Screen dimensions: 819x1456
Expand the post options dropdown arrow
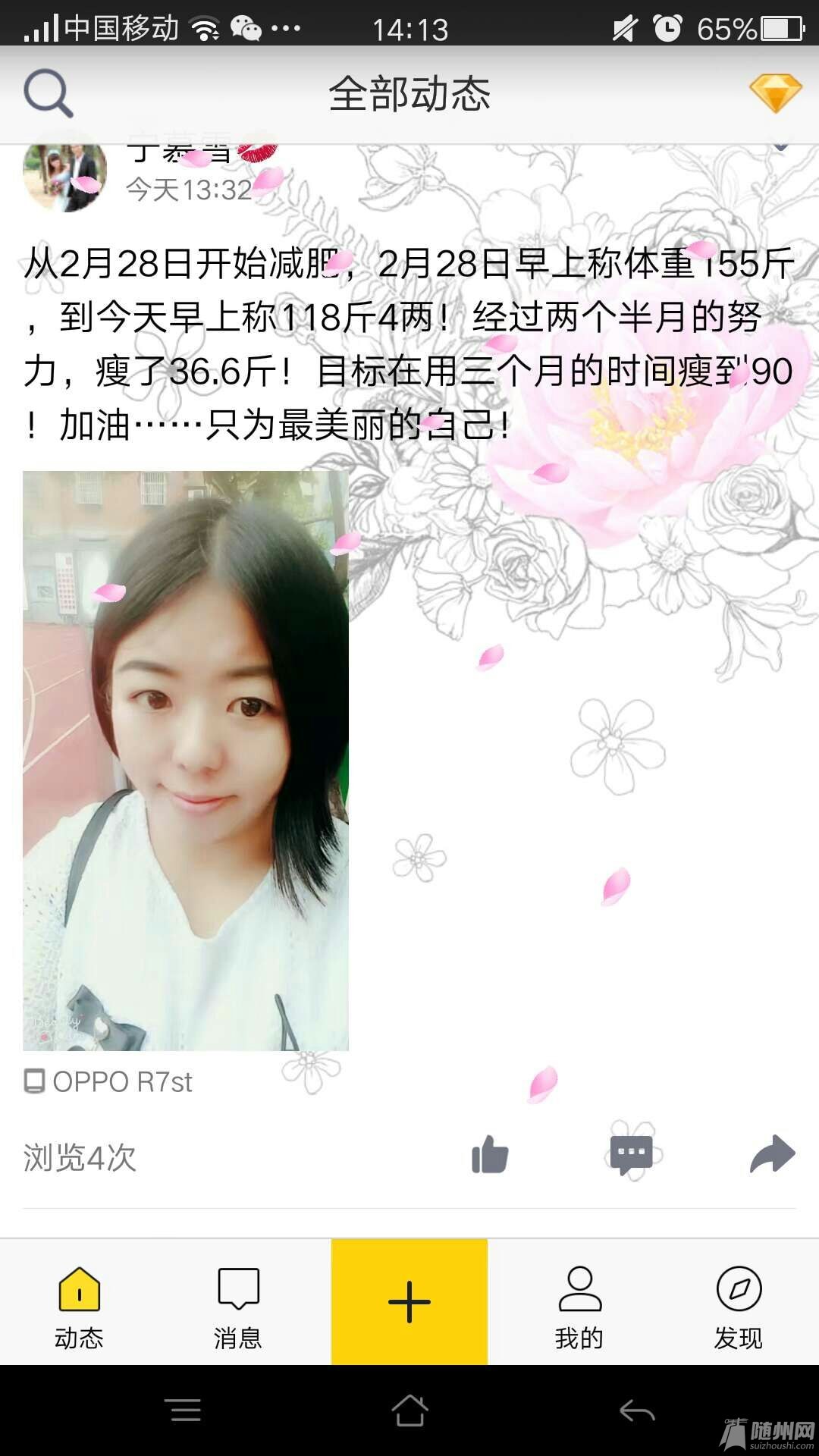pos(782,146)
